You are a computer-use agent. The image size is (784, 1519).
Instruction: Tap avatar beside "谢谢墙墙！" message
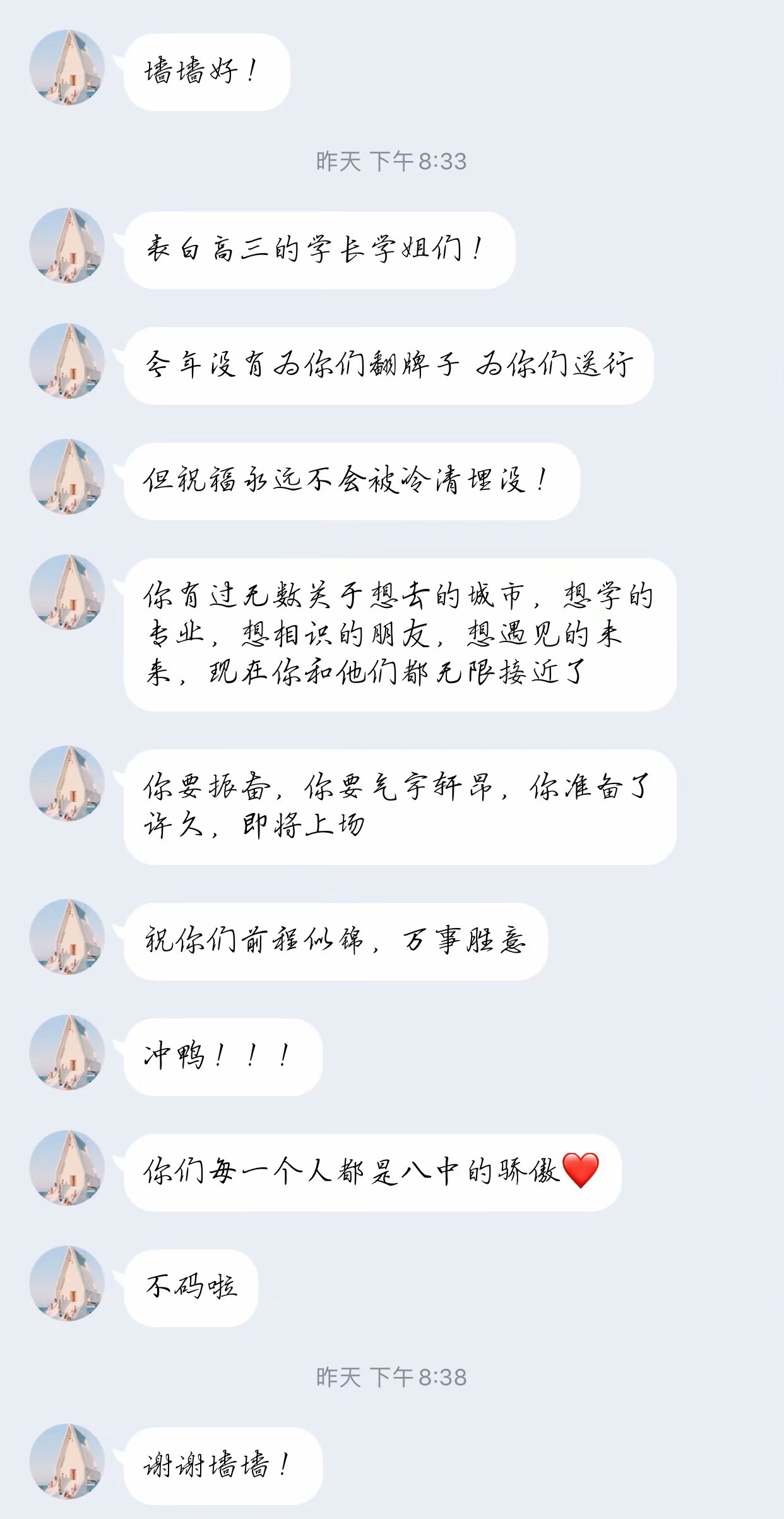click(67, 1461)
